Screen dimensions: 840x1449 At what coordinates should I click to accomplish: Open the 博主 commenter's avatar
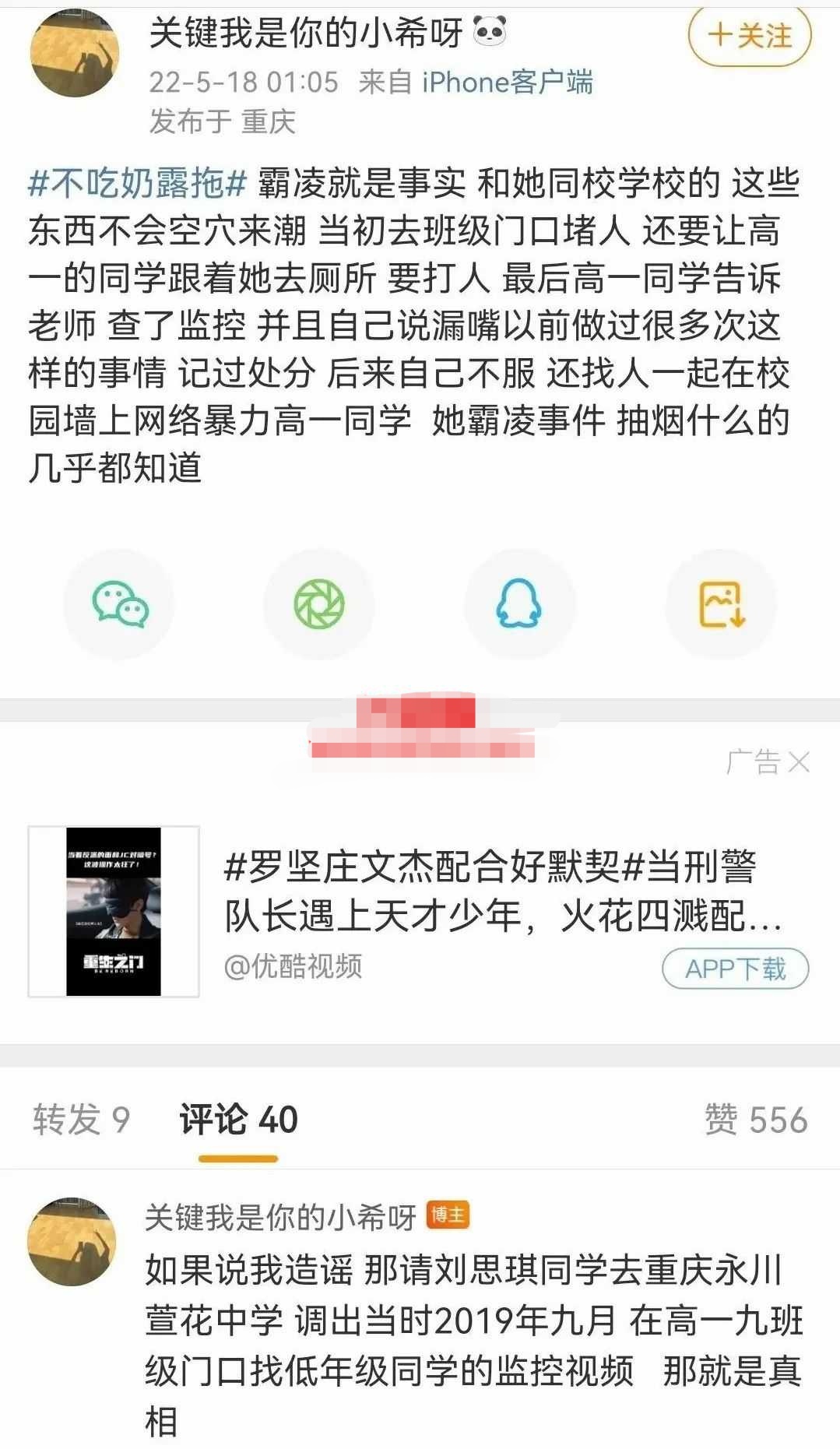click(72, 1241)
